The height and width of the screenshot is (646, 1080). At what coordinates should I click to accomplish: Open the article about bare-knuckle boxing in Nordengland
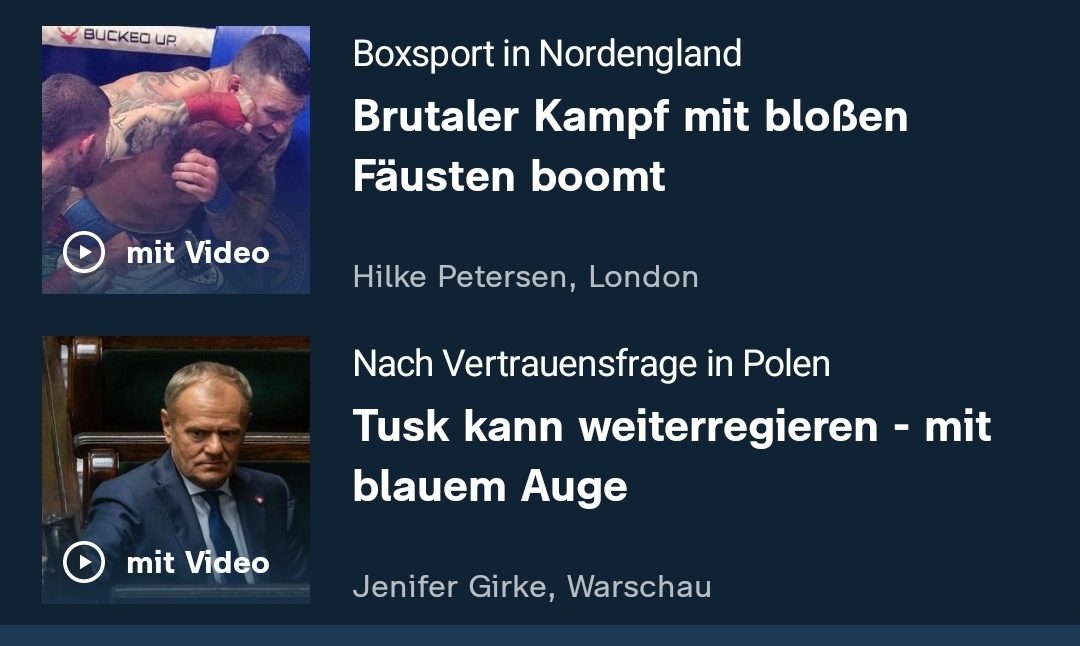(x=629, y=147)
